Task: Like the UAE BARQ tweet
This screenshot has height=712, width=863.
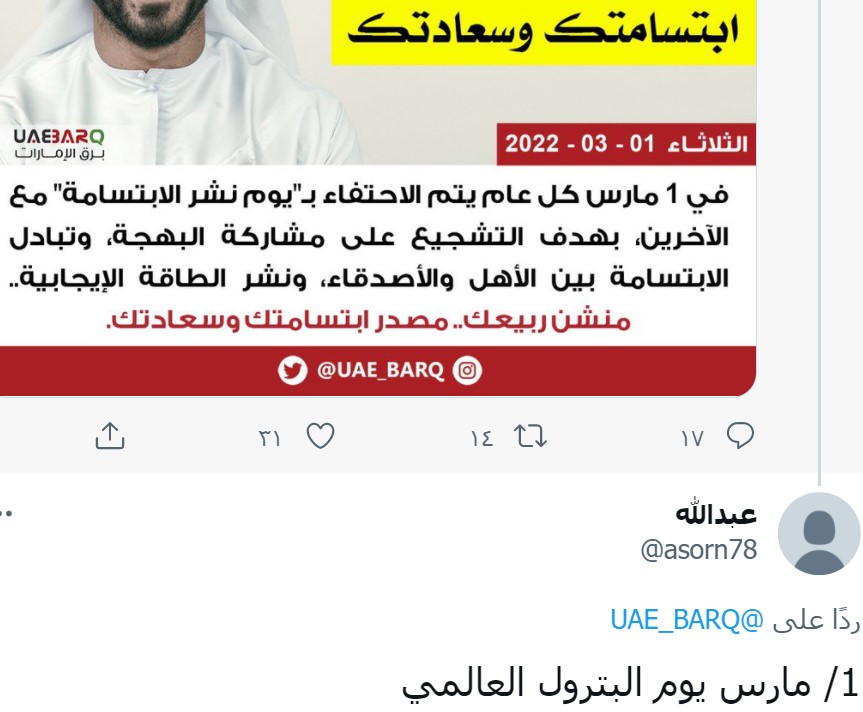Action: coord(319,436)
